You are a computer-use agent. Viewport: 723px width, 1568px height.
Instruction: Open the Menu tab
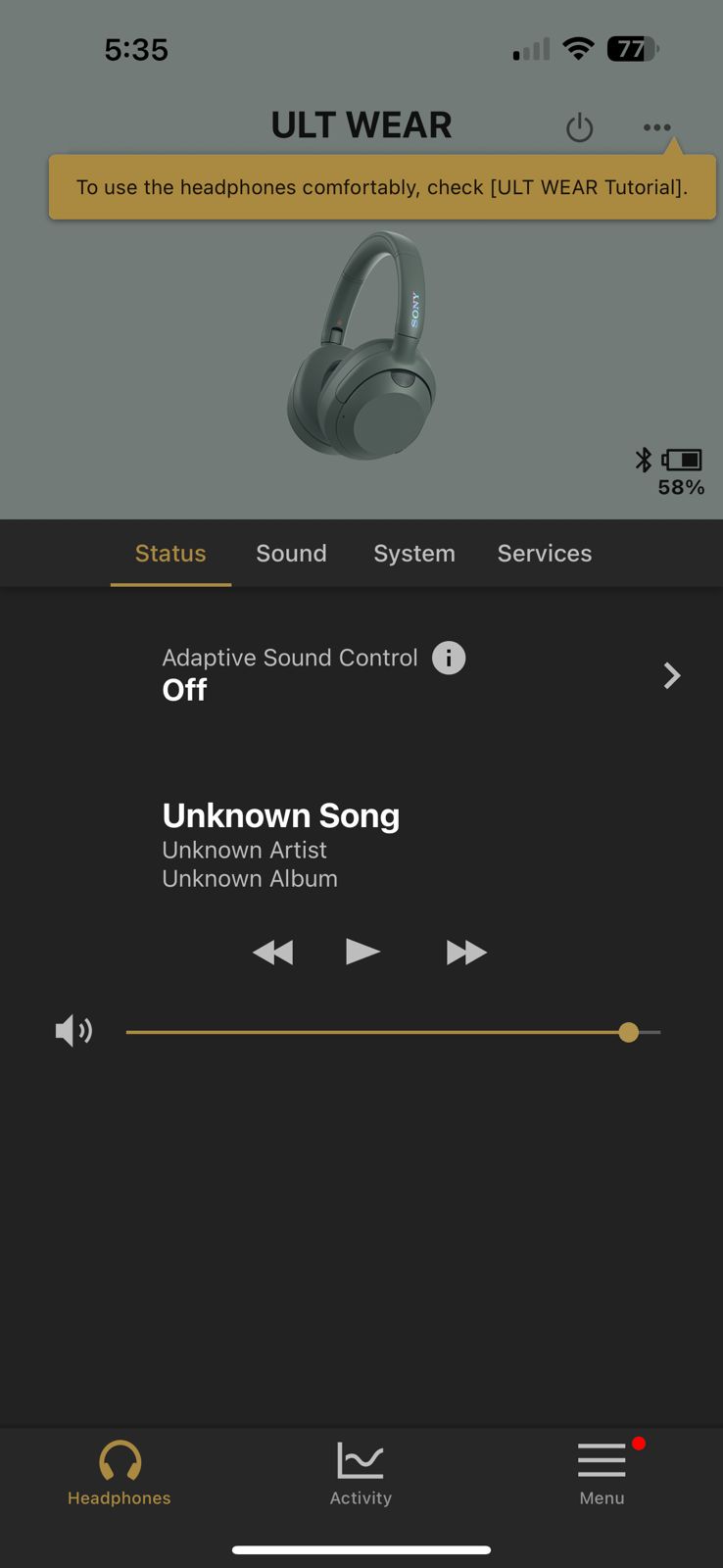(x=602, y=1472)
